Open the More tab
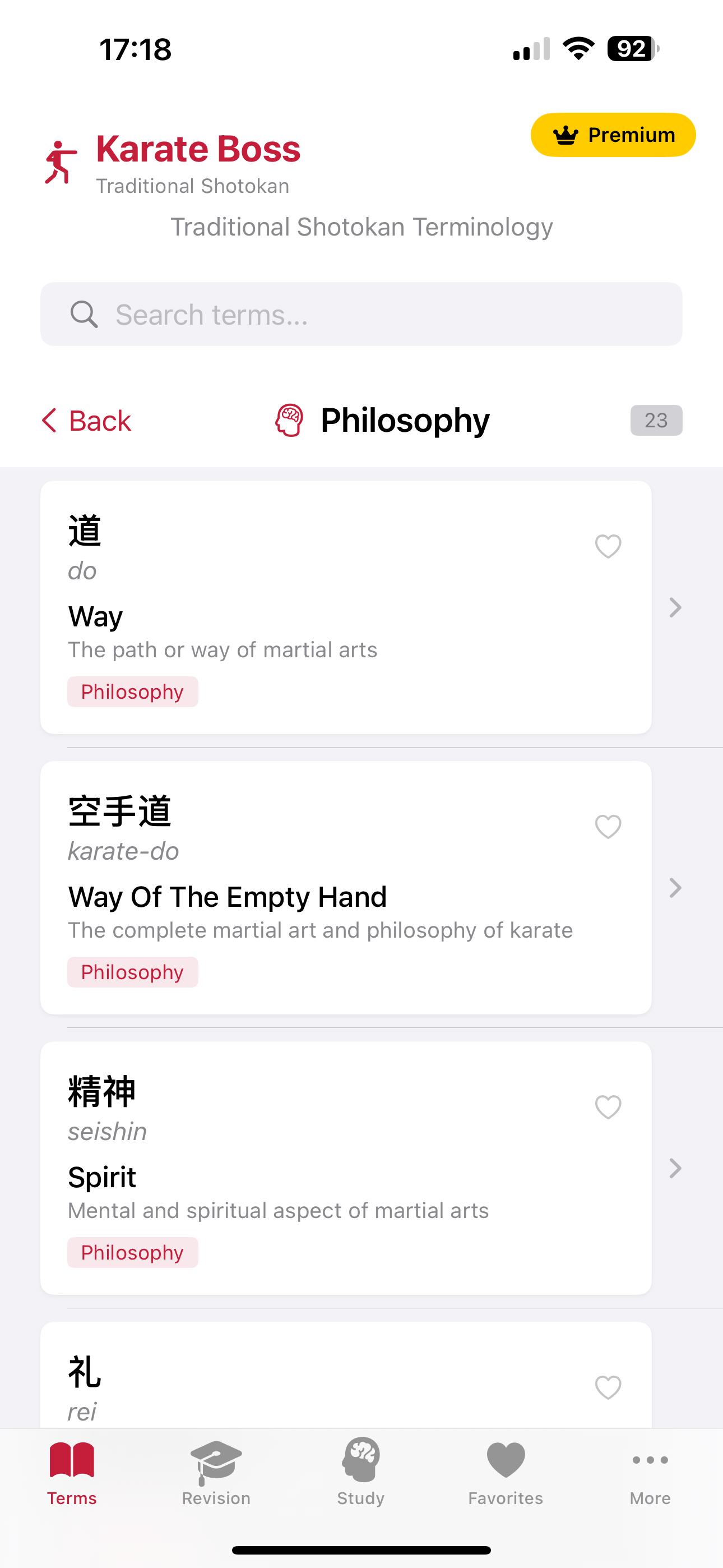Viewport: 723px width, 1568px height. [650, 1472]
